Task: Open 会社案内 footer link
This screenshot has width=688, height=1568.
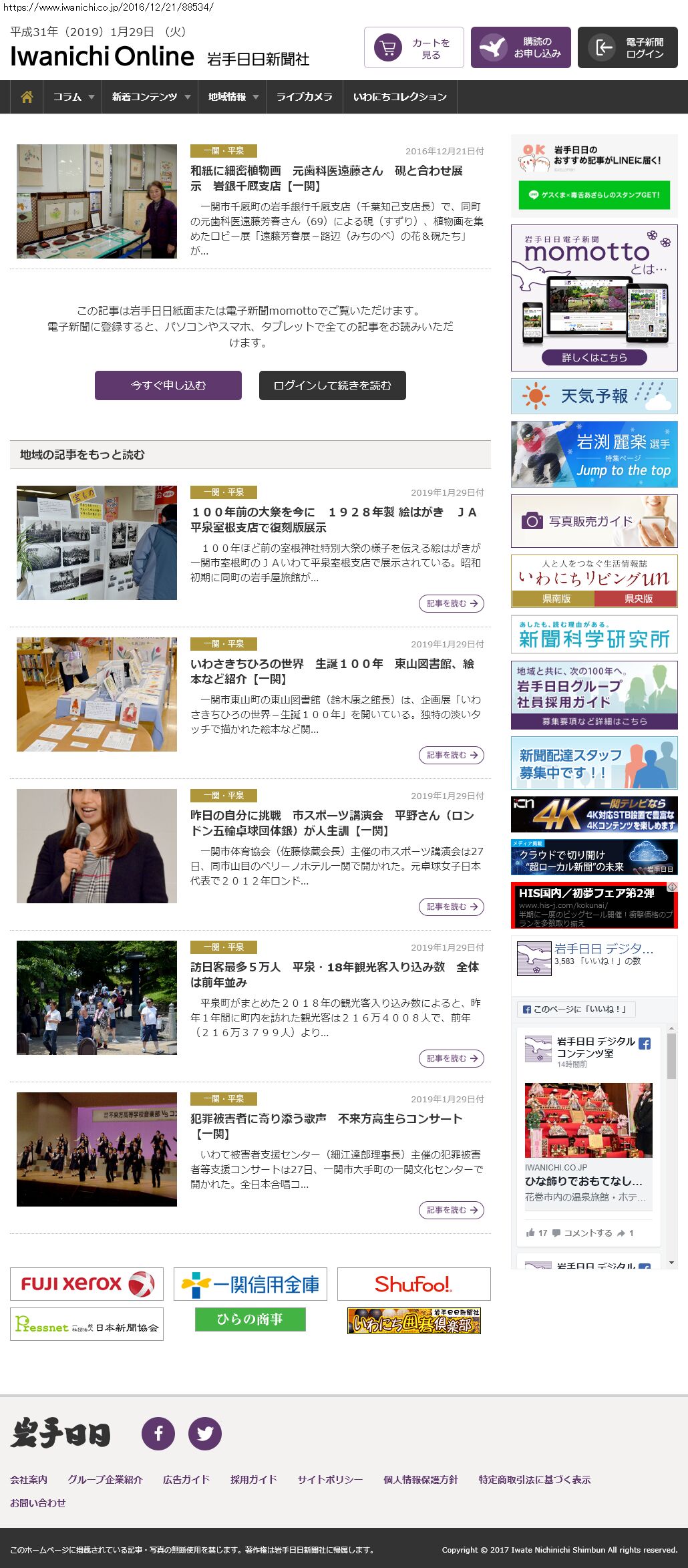Action: 29,1479
